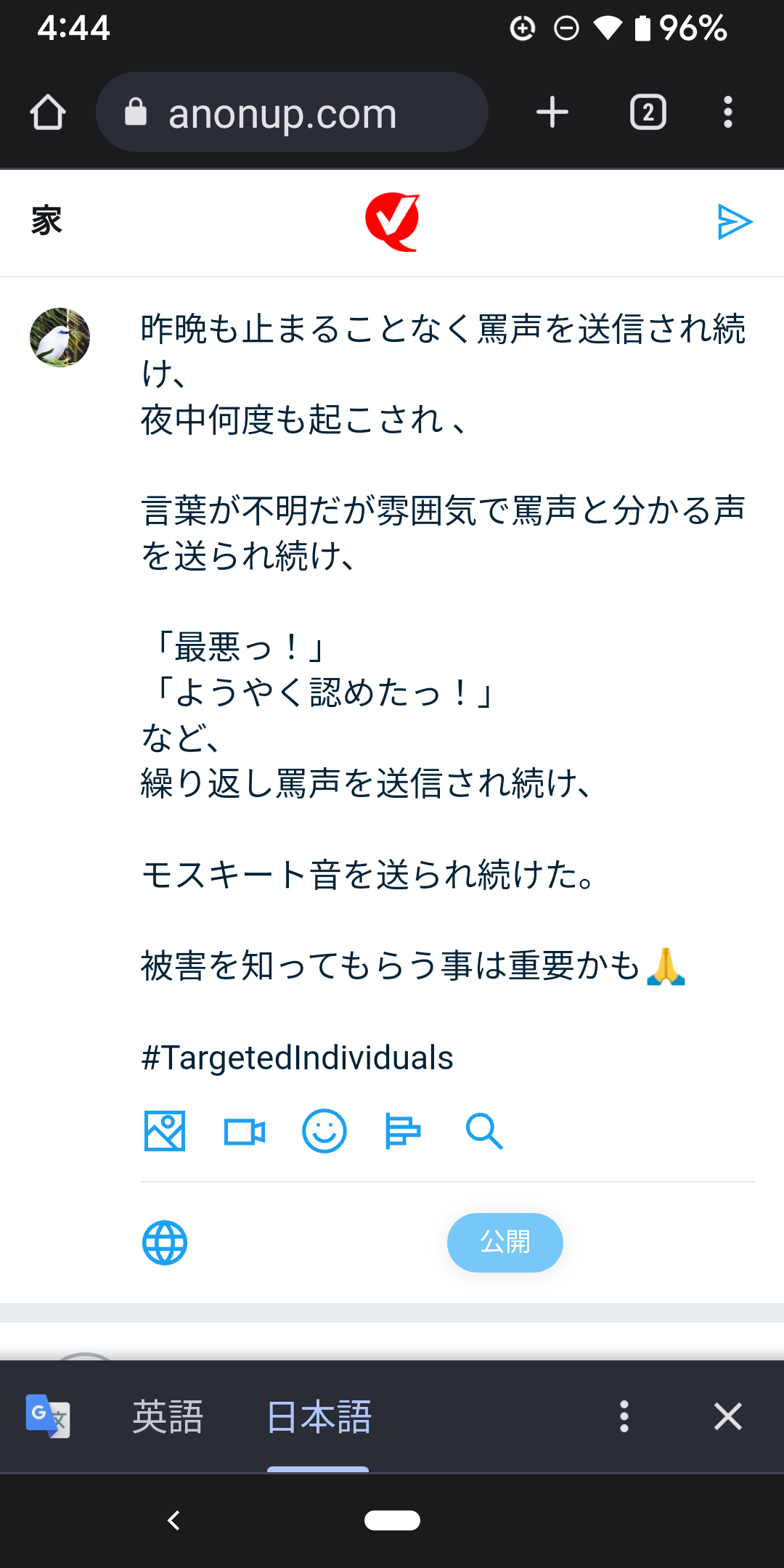Image resolution: width=784 pixels, height=1568 pixels.
Task: Add a video to the post
Action: point(245,1132)
